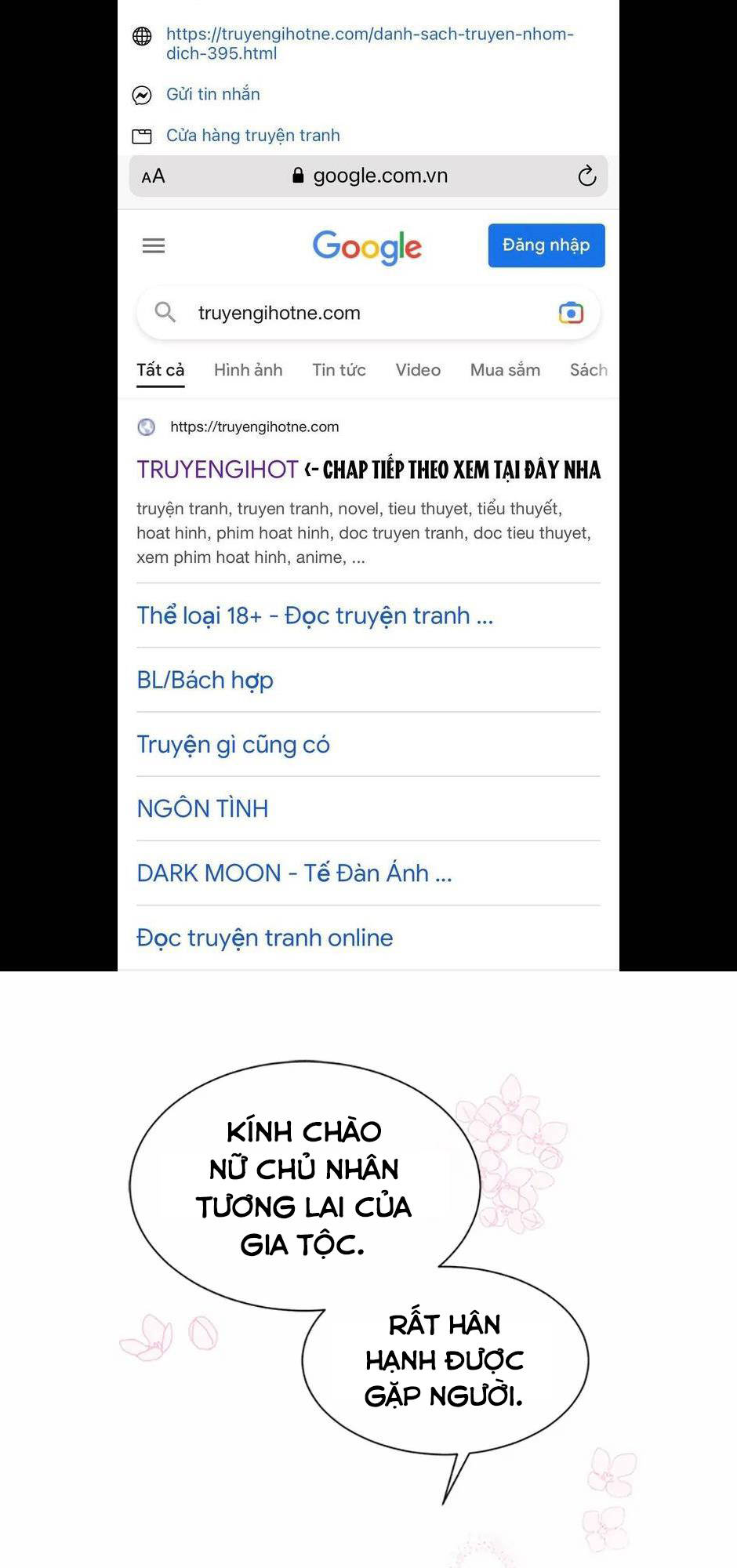
Task: Click the search magnifier icon
Action: [x=165, y=312]
